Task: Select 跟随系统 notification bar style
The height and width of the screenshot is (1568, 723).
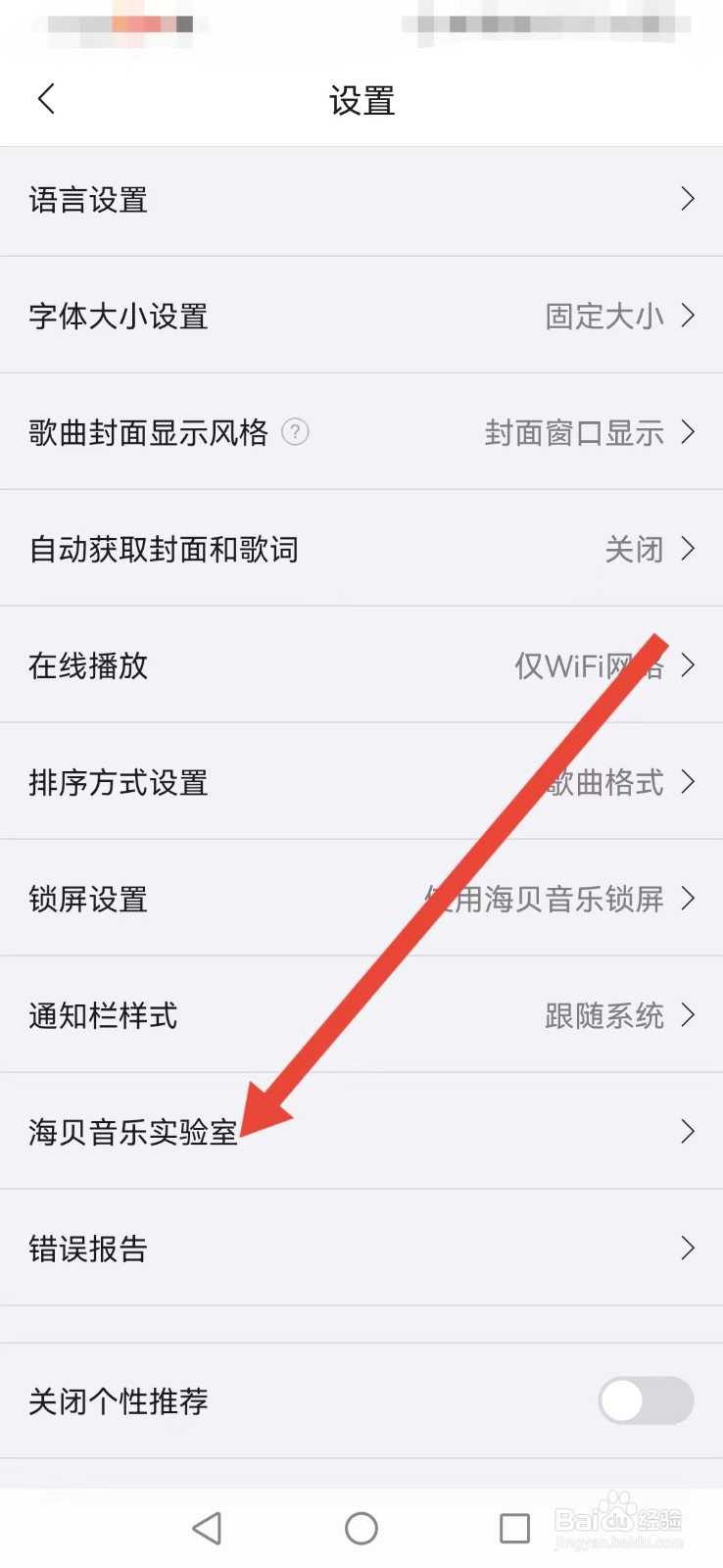Action: 602,1015
